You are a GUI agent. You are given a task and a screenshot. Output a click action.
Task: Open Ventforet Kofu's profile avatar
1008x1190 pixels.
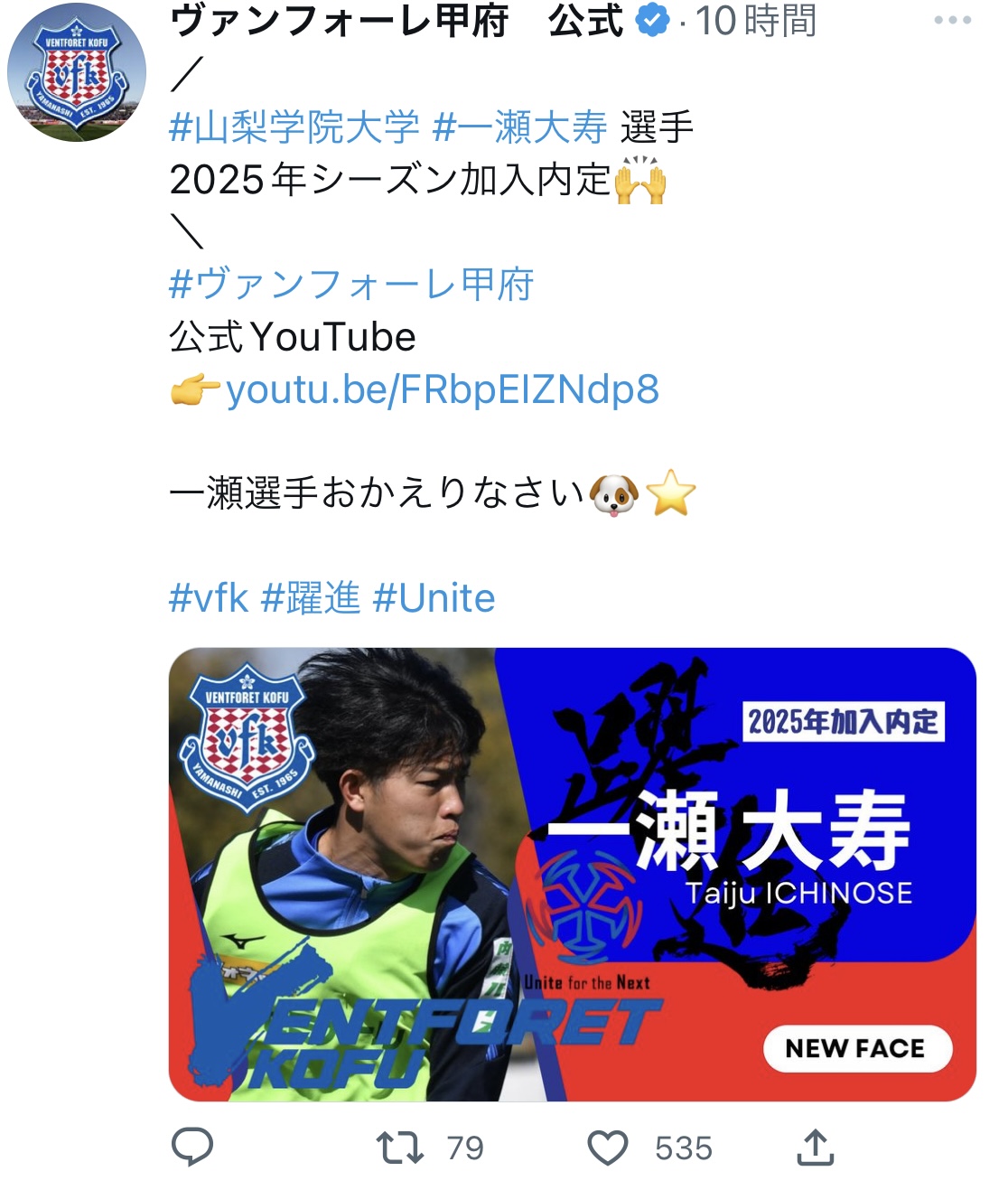click(77, 72)
